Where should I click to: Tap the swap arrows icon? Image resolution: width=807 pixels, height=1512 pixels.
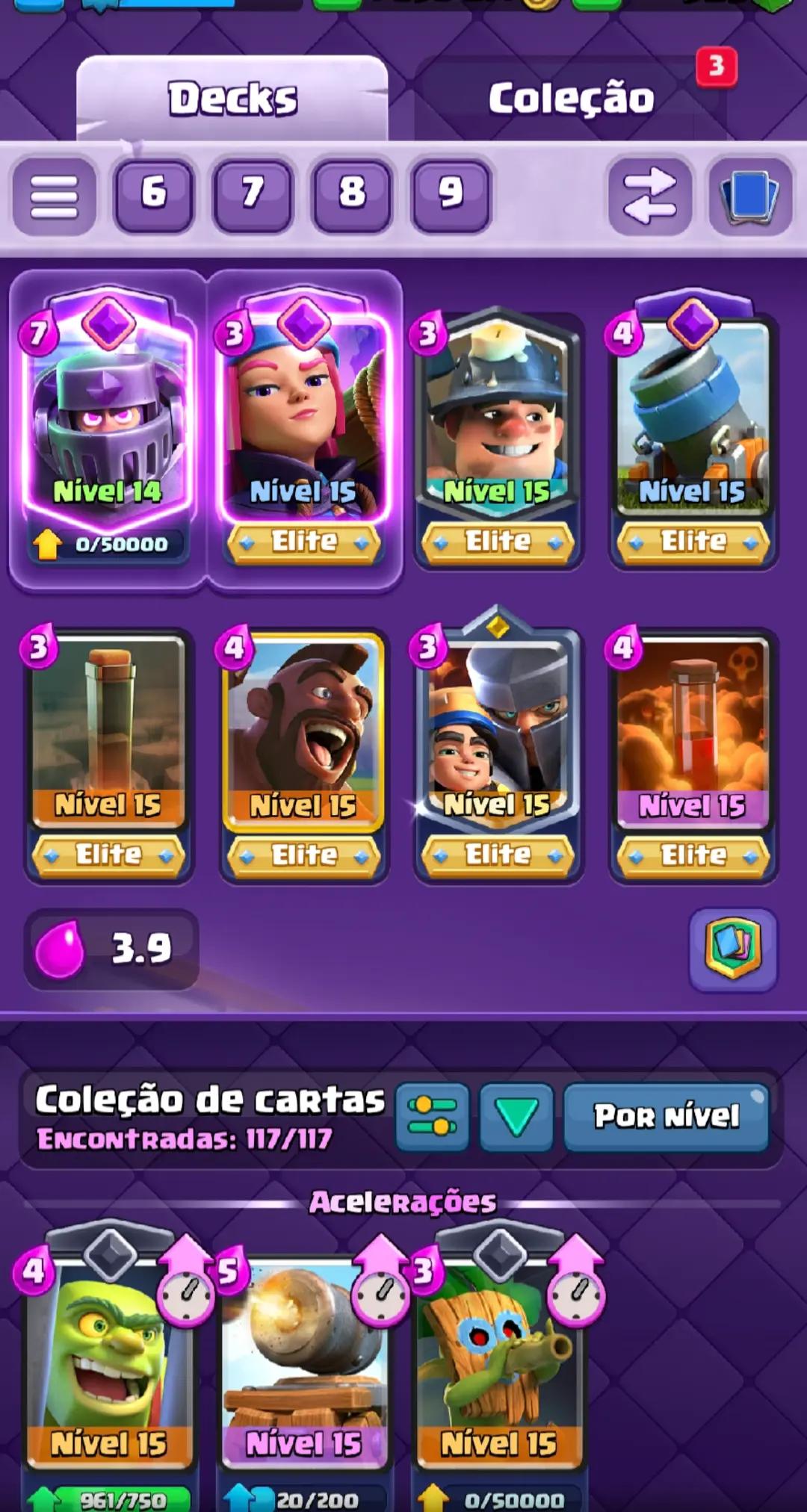(x=649, y=196)
